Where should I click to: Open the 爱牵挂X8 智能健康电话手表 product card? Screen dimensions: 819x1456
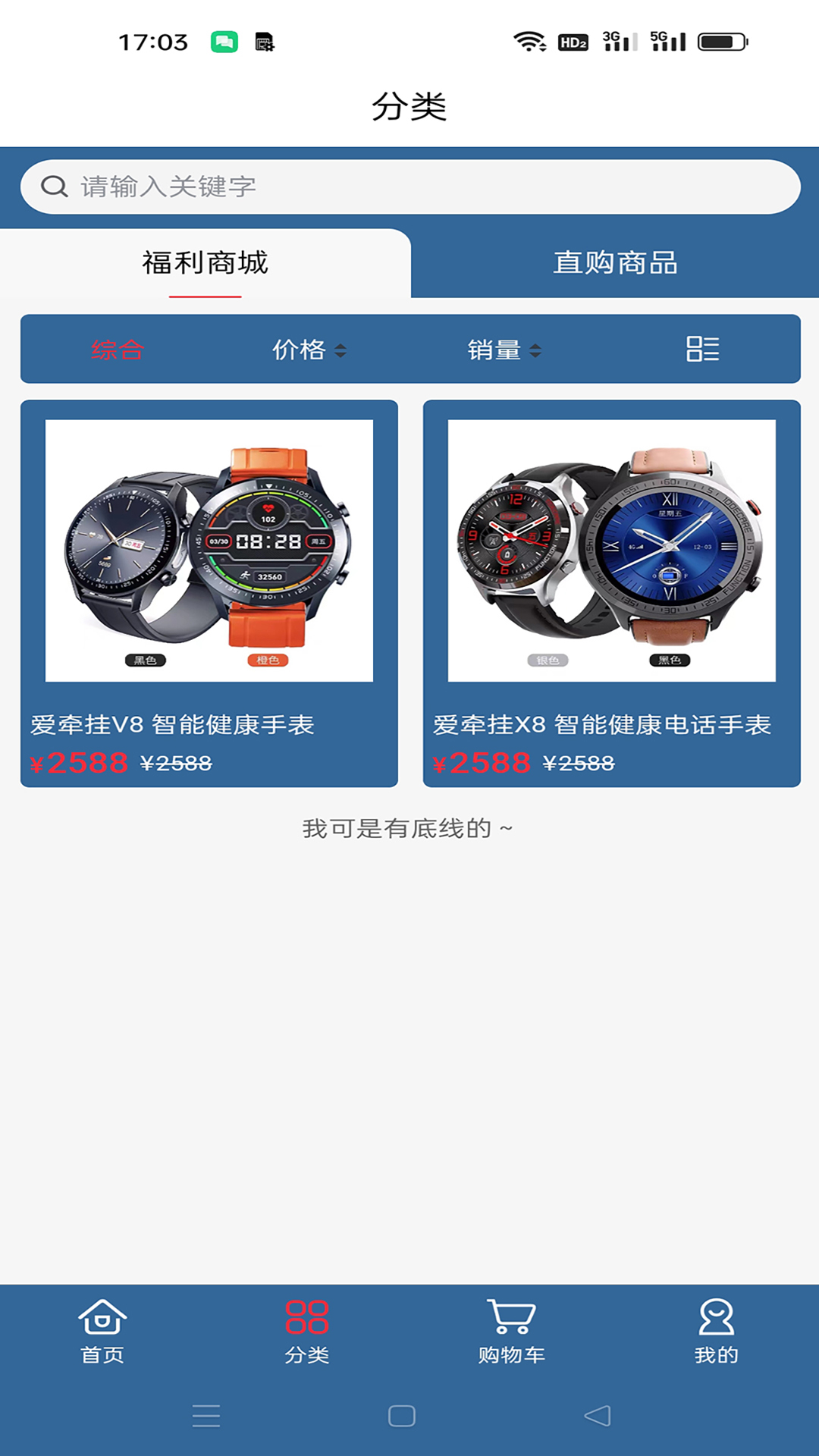click(x=611, y=593)
